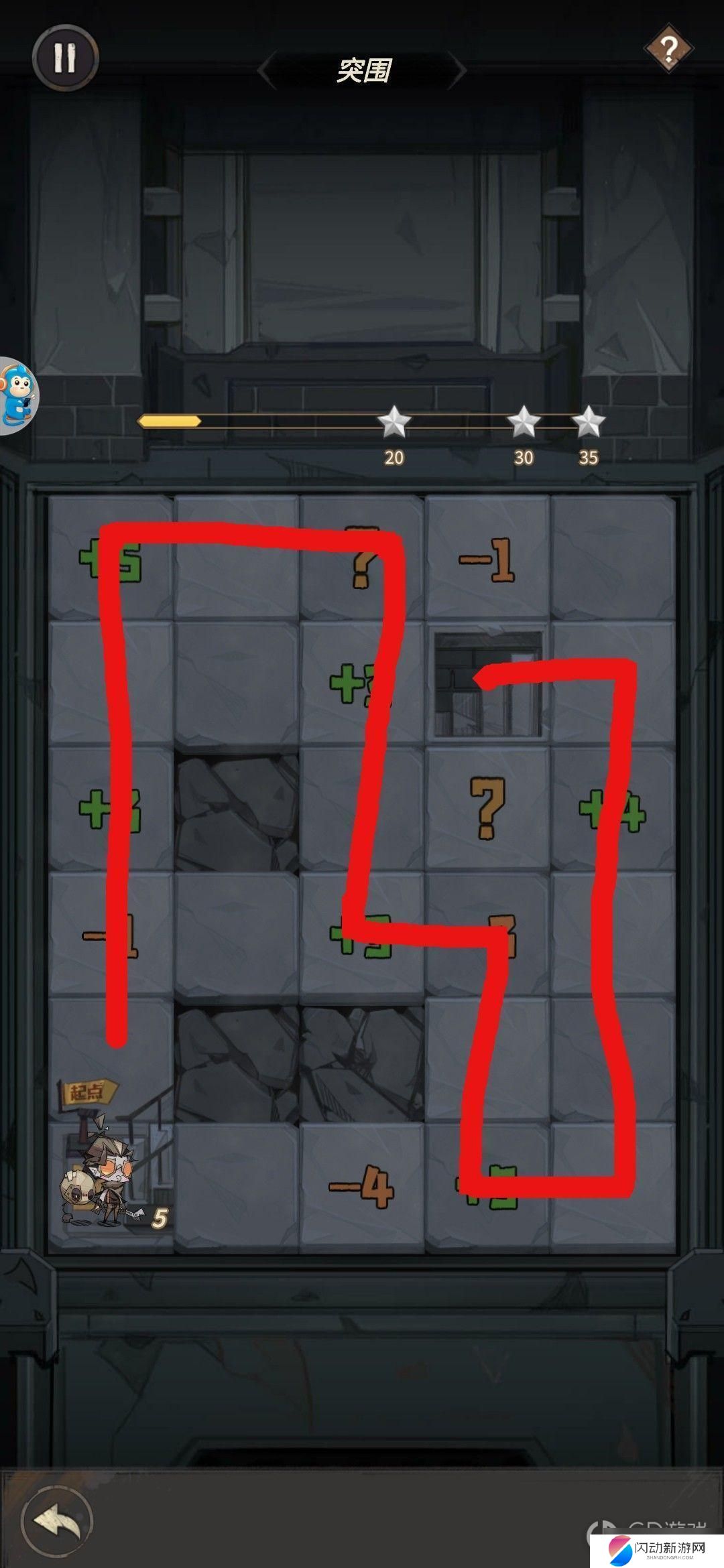Open the help question mark

668,48
